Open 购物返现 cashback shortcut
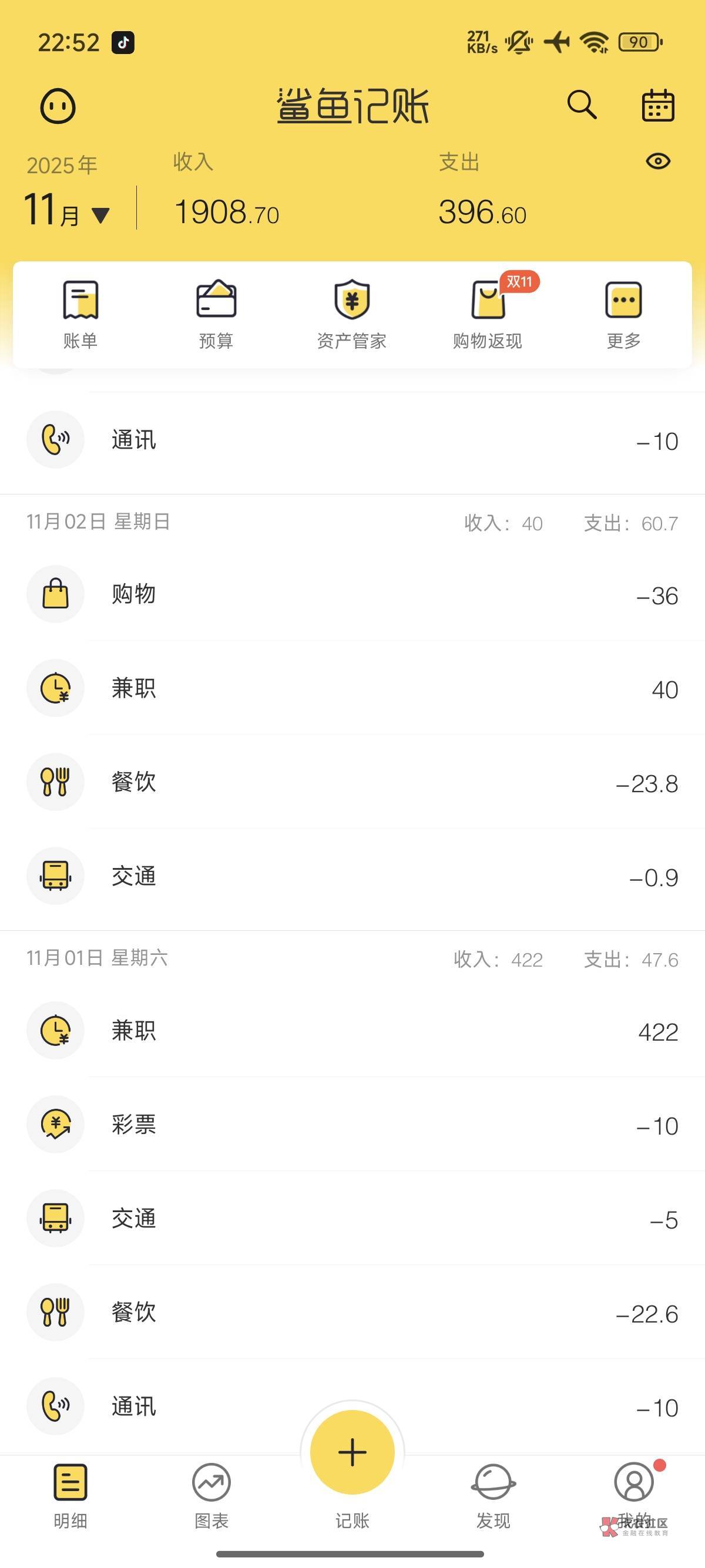This screenshot has width=705, height=1568. pos(488,314)
